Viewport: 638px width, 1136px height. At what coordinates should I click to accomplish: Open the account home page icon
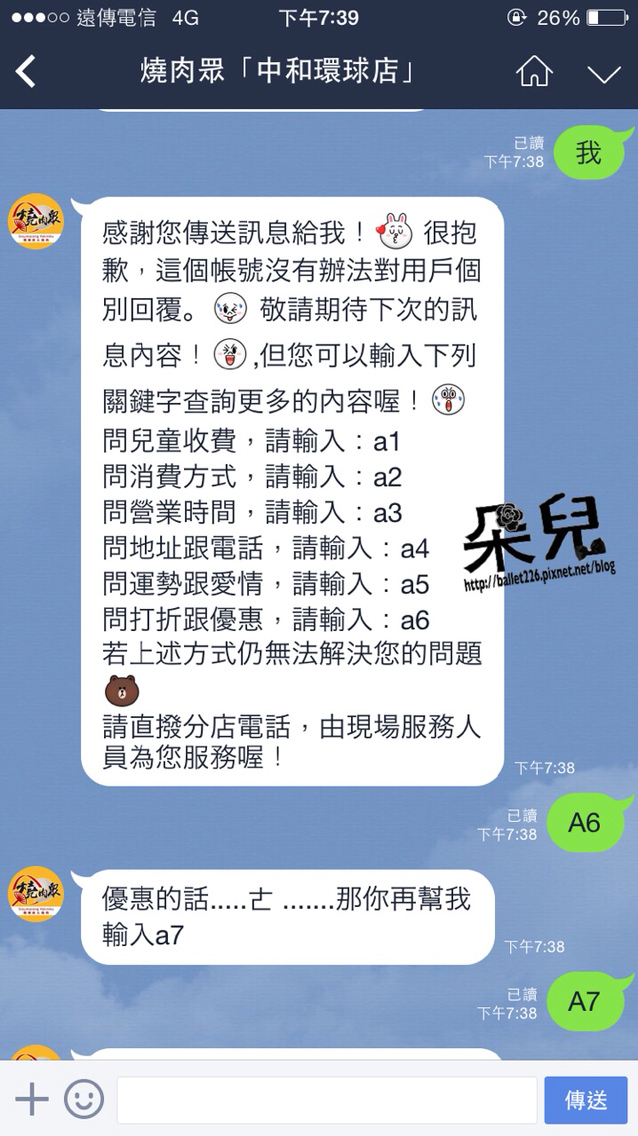[x=534, y=72]
